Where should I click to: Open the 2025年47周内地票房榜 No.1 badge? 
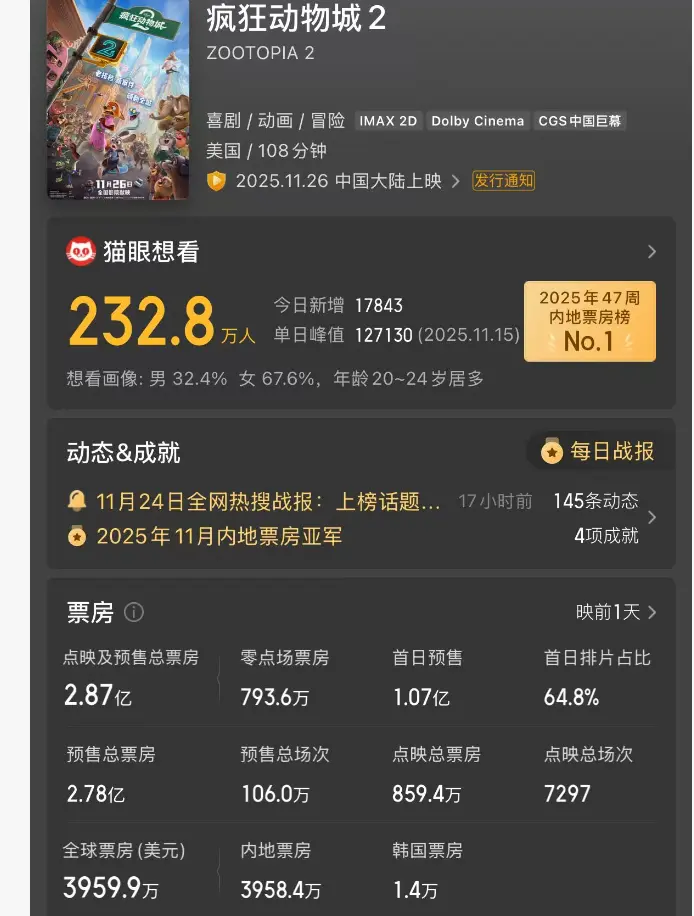pyautogui.click(x=589, y=320)
